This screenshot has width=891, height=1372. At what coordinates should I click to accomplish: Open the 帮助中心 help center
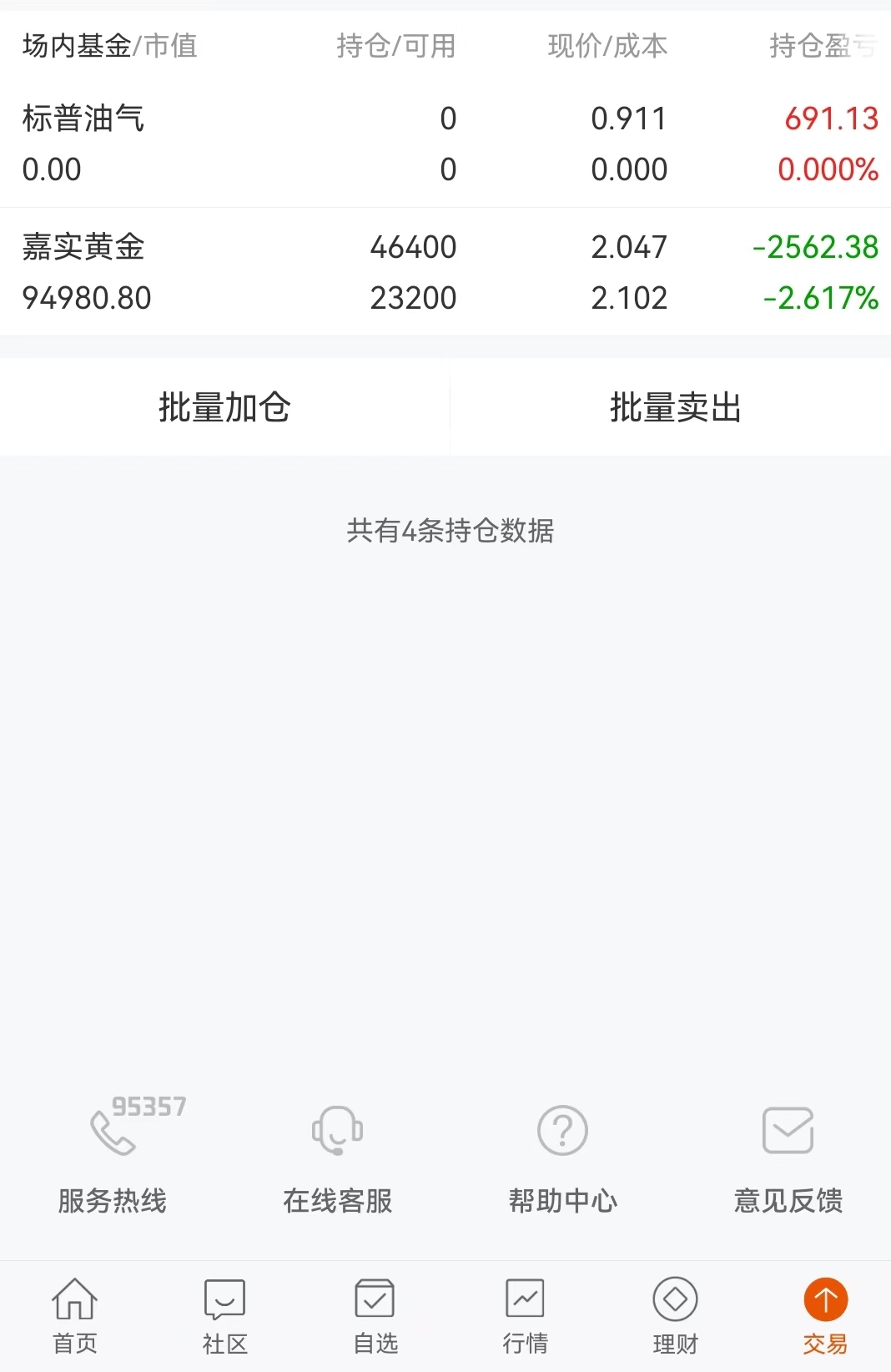pyautogui.click(x=563, y=1156)
